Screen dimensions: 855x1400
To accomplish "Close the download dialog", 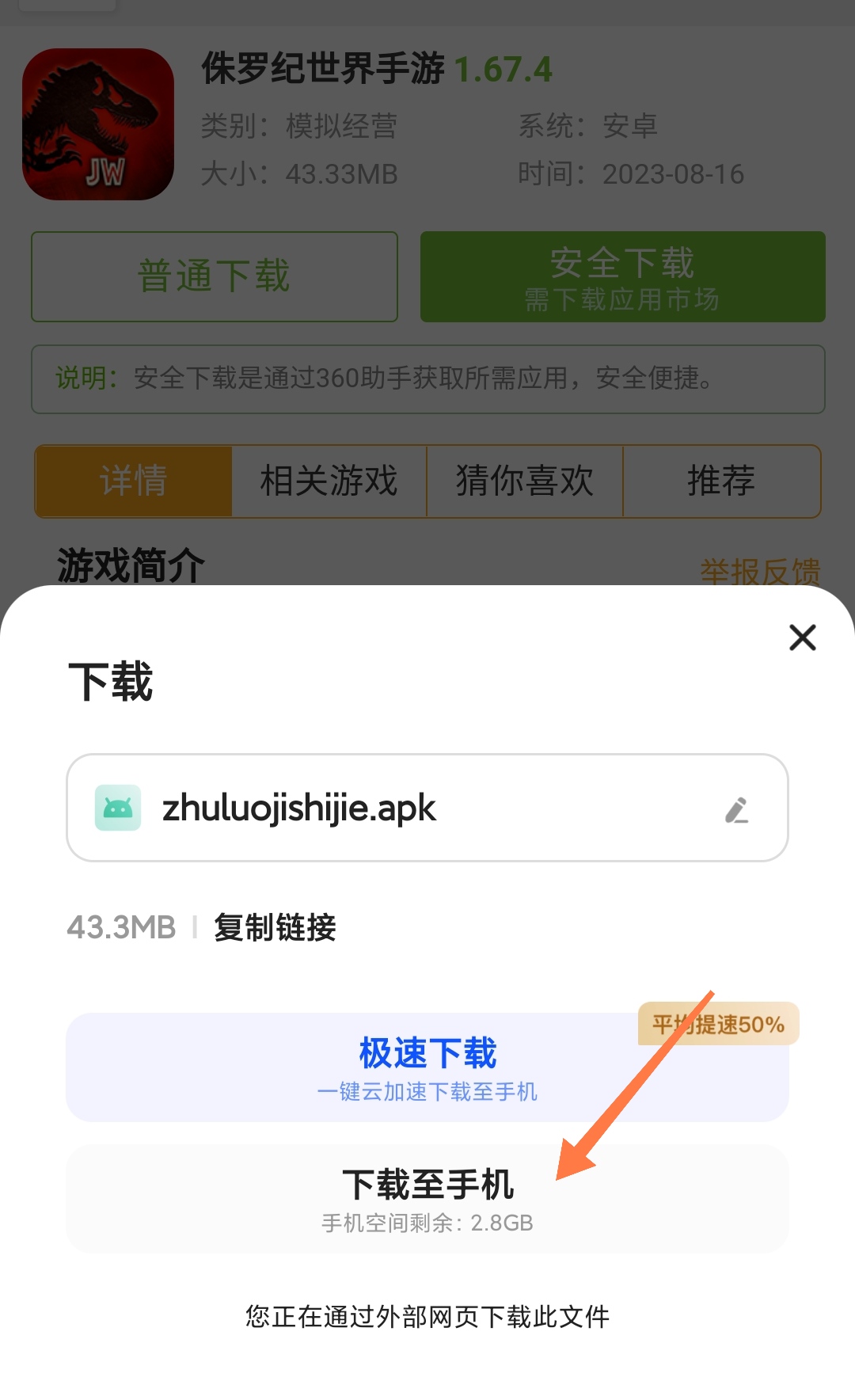I will point(802,637).
